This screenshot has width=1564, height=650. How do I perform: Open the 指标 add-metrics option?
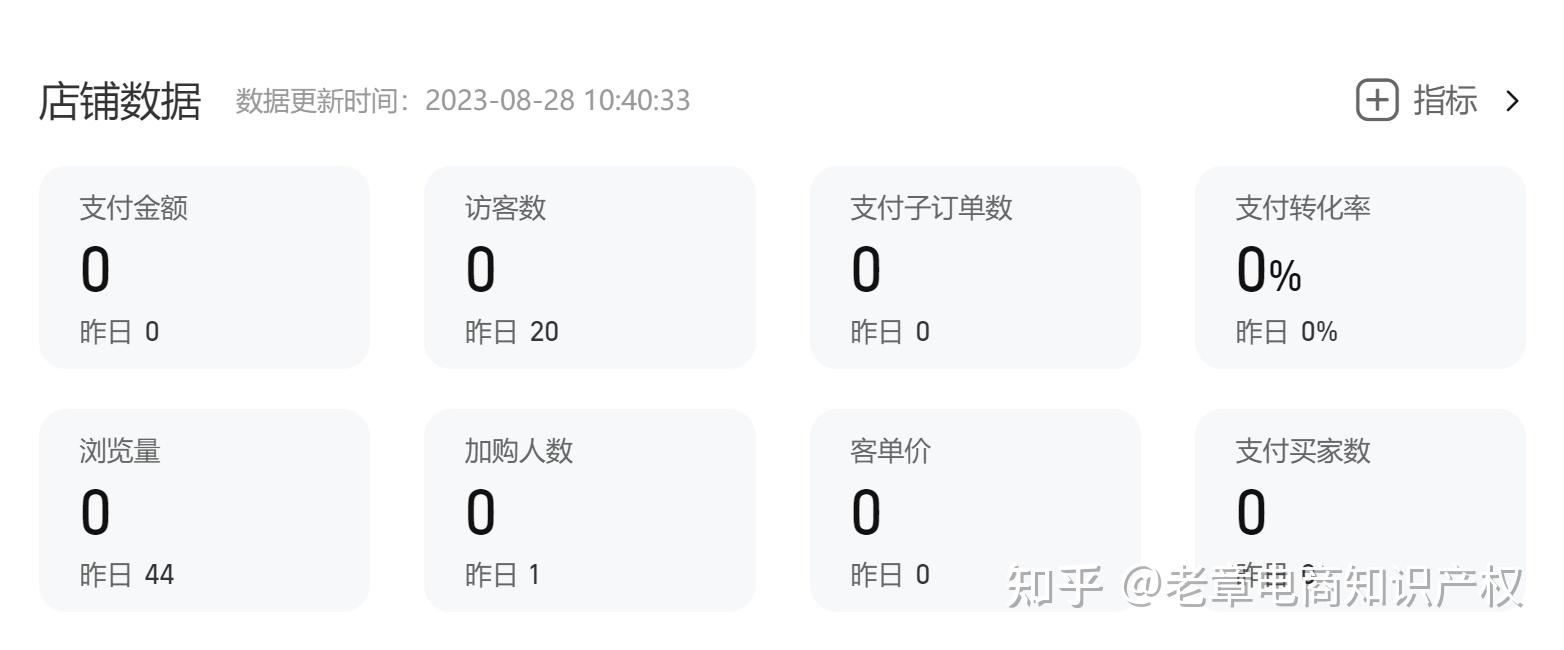1437,100
